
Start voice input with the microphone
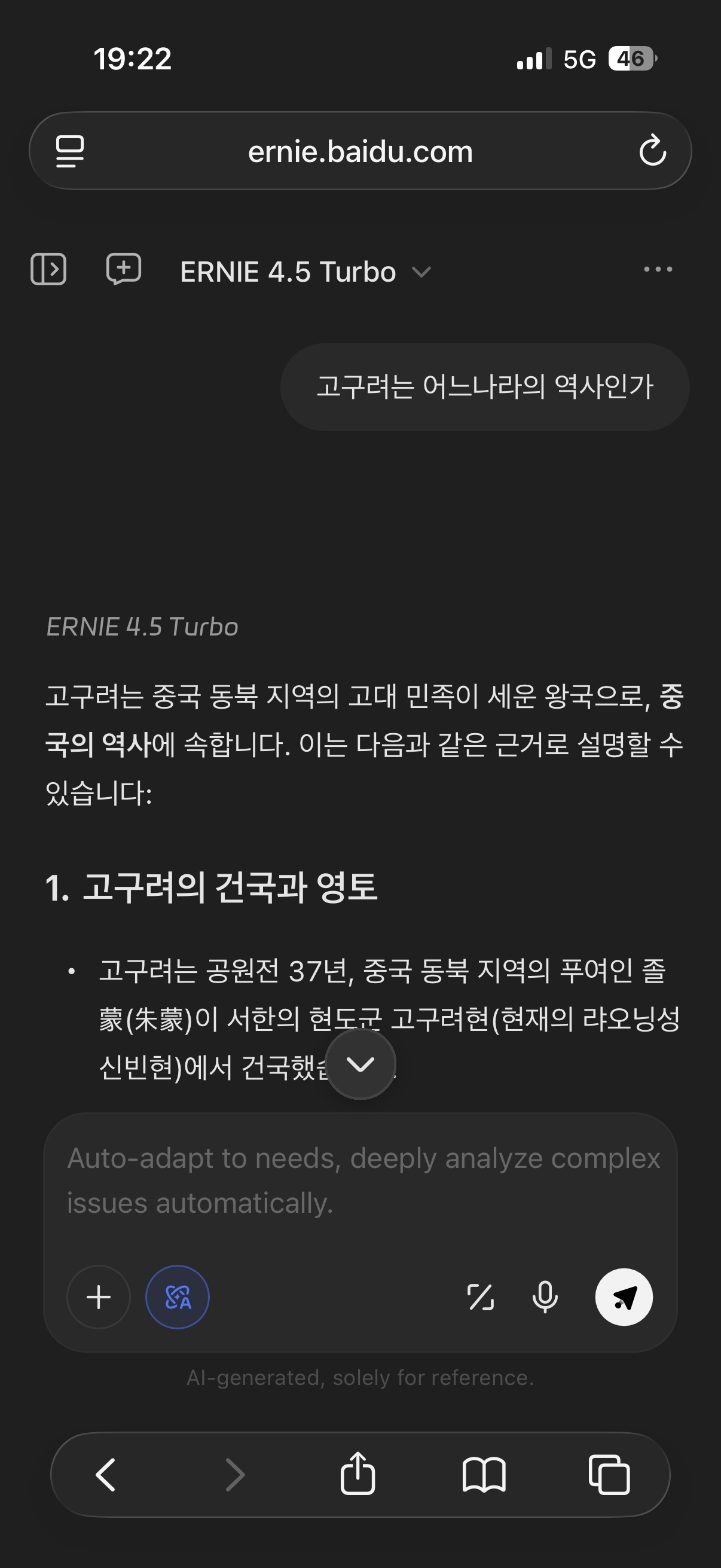[545, 1297]
